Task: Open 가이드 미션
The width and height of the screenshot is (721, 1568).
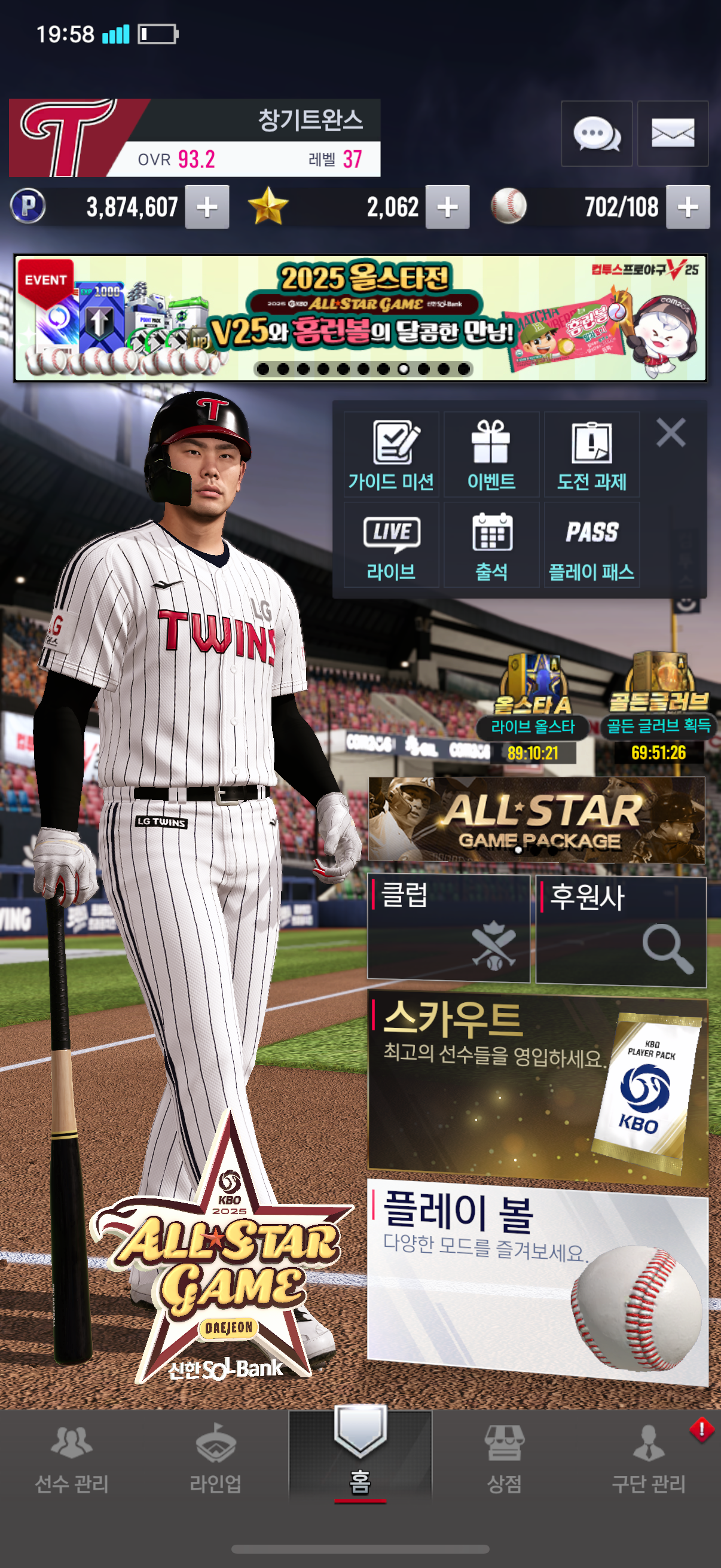Action: 391,454
